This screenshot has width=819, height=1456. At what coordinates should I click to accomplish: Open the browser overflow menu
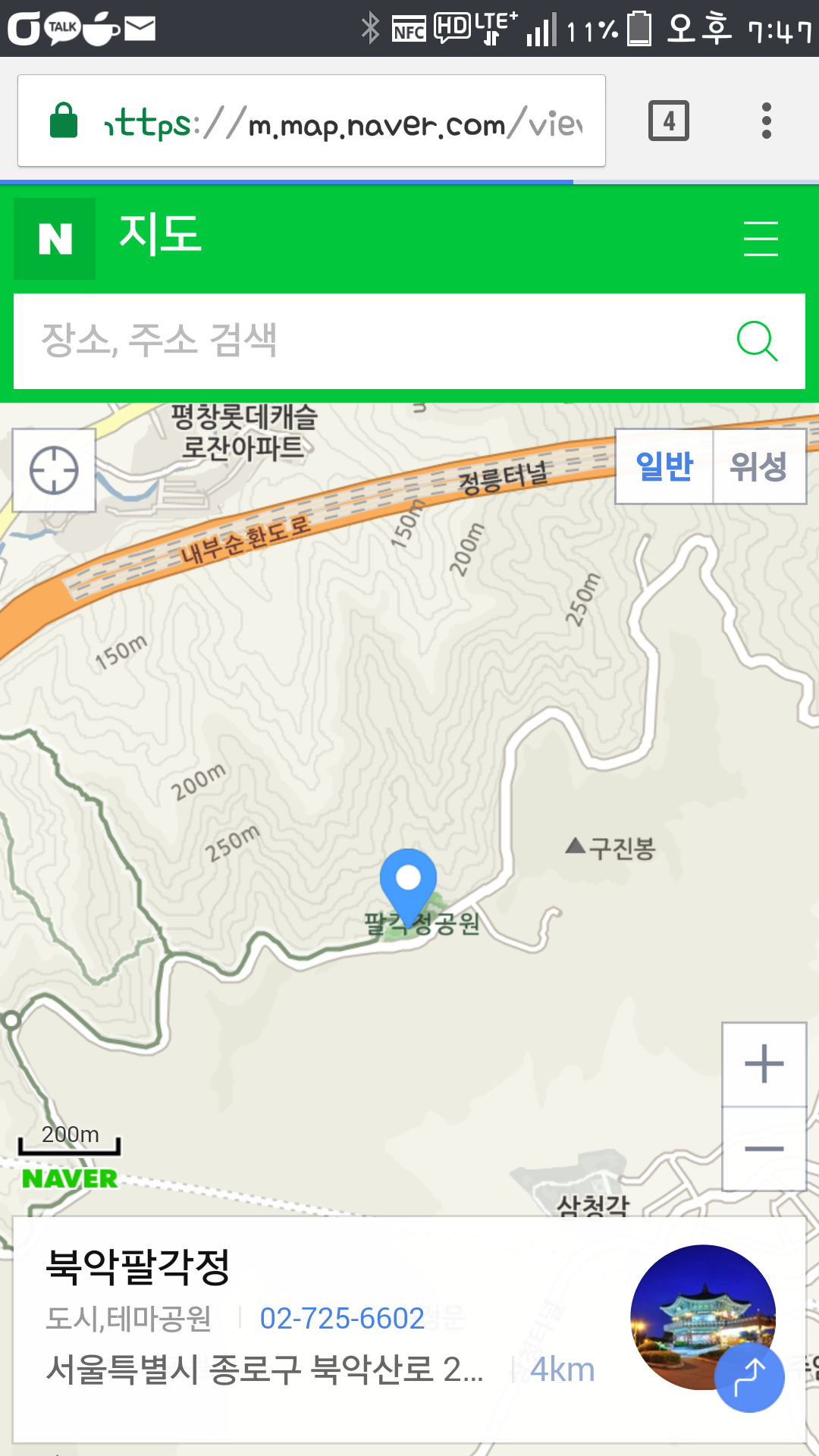[x=766, y=121]
